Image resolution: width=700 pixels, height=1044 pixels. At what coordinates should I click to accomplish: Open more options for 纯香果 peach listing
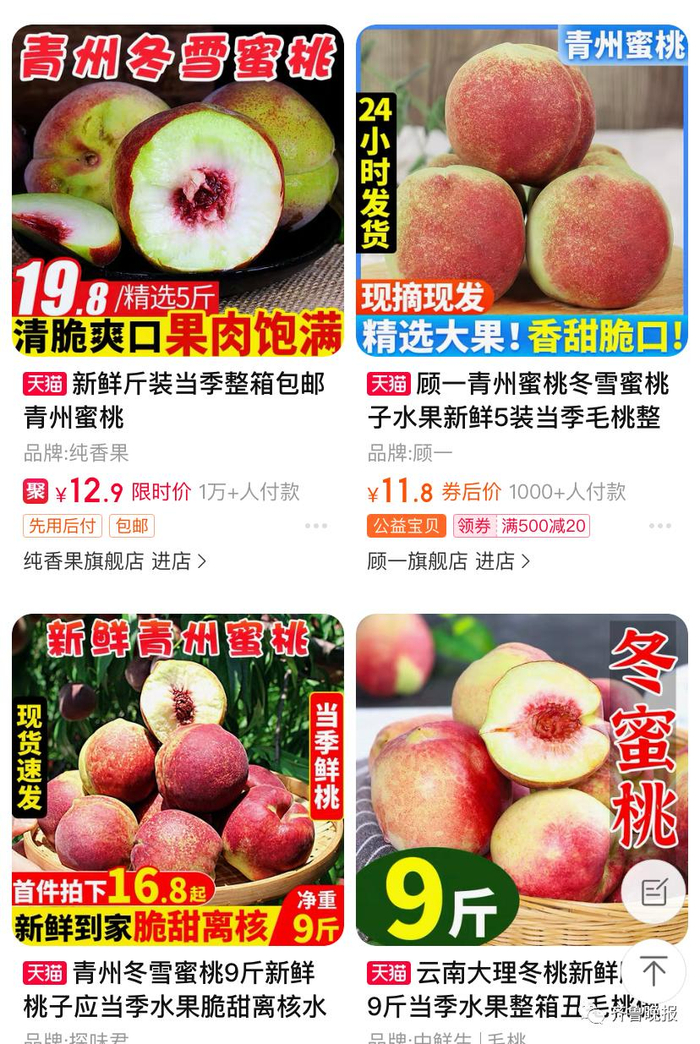coord(316,526)
